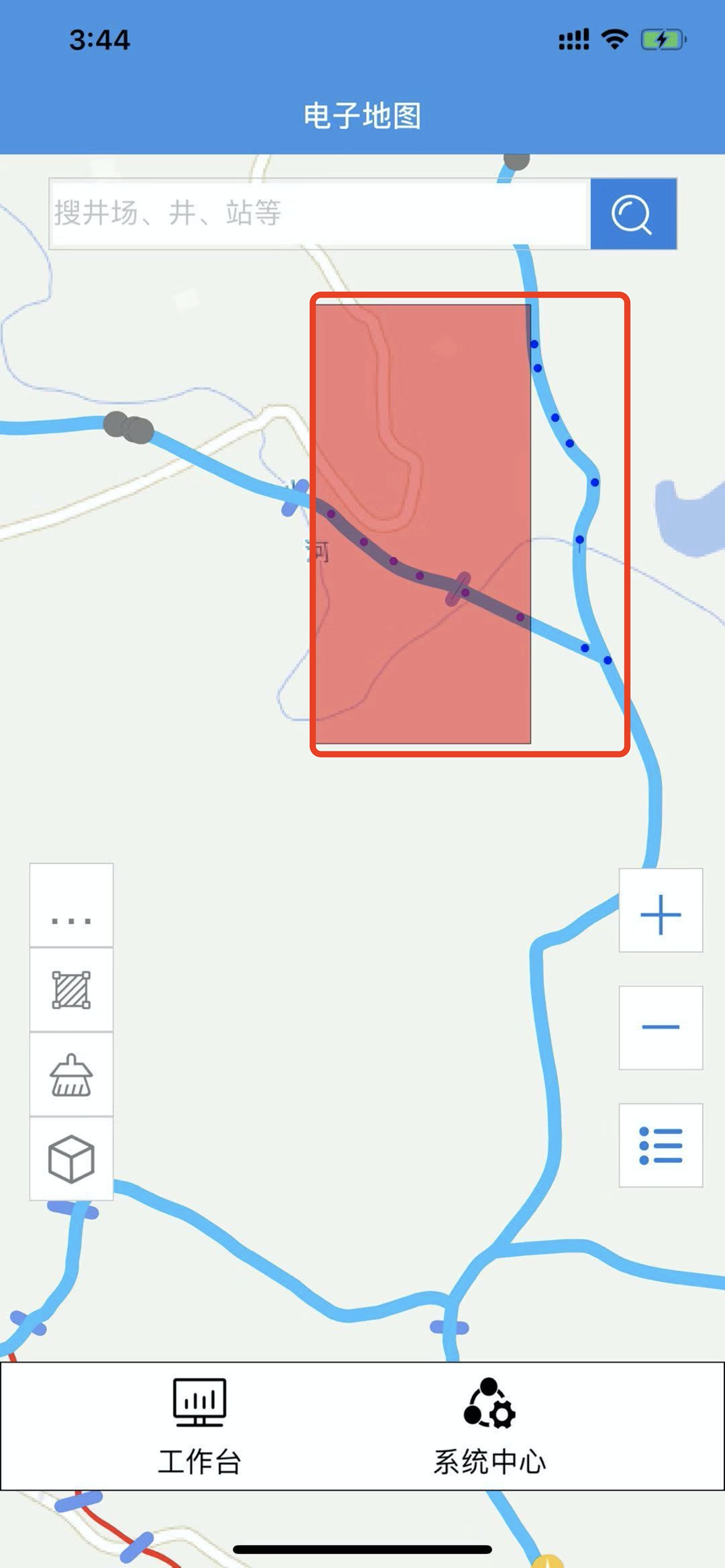The width and height of the screenshot is (725, 1568).
Task: Open the layer list icon
Action: [x=661, y=1145]
